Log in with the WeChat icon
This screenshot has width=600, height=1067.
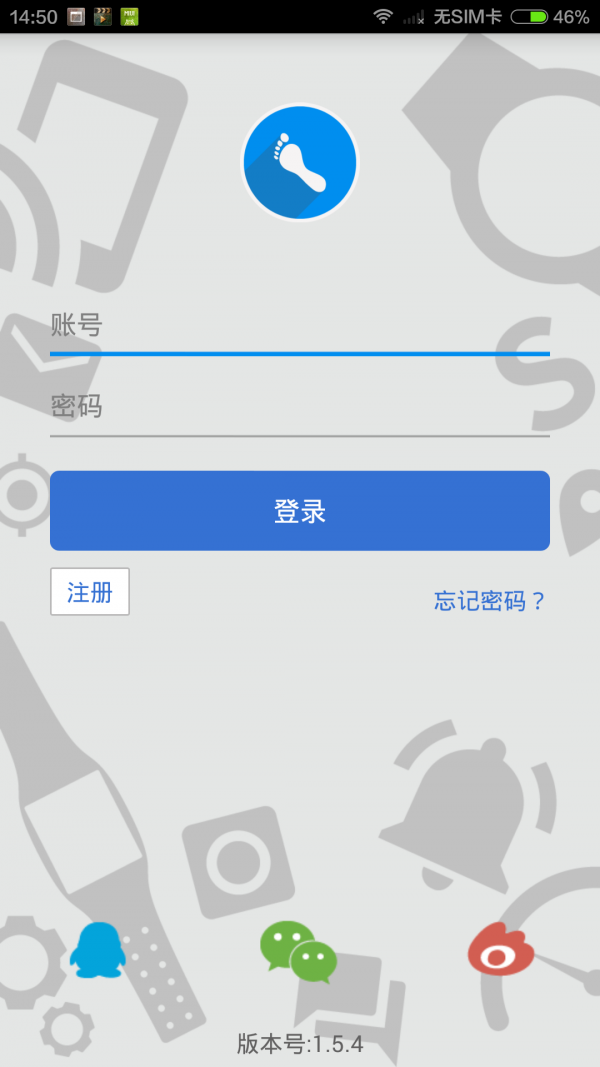tap(298, 950)
